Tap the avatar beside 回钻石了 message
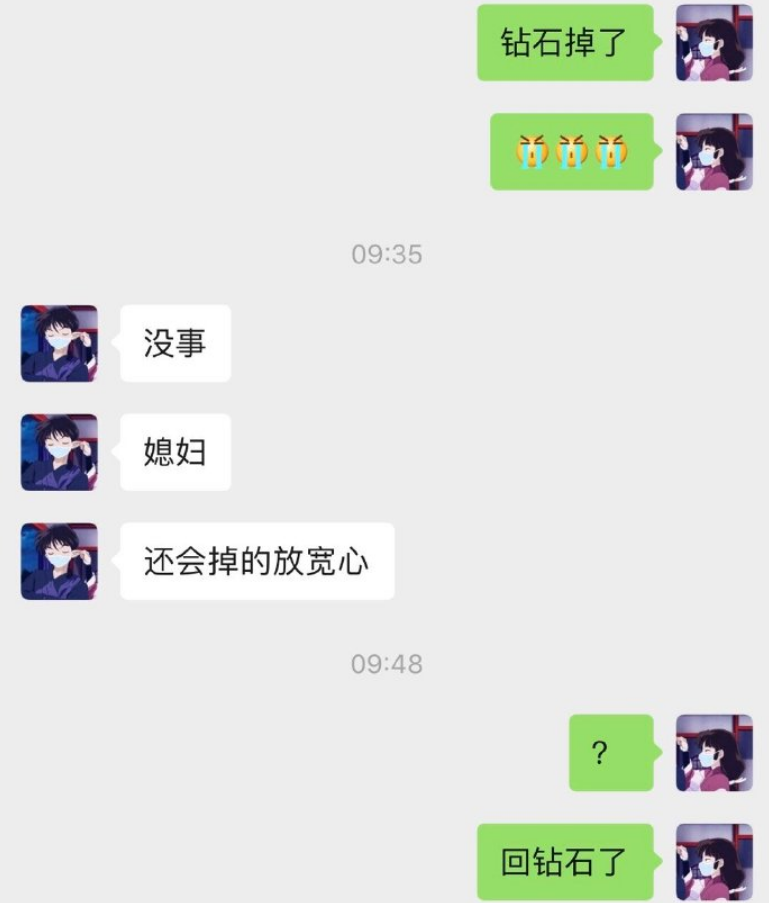769x903 pixels. (714, 861)
